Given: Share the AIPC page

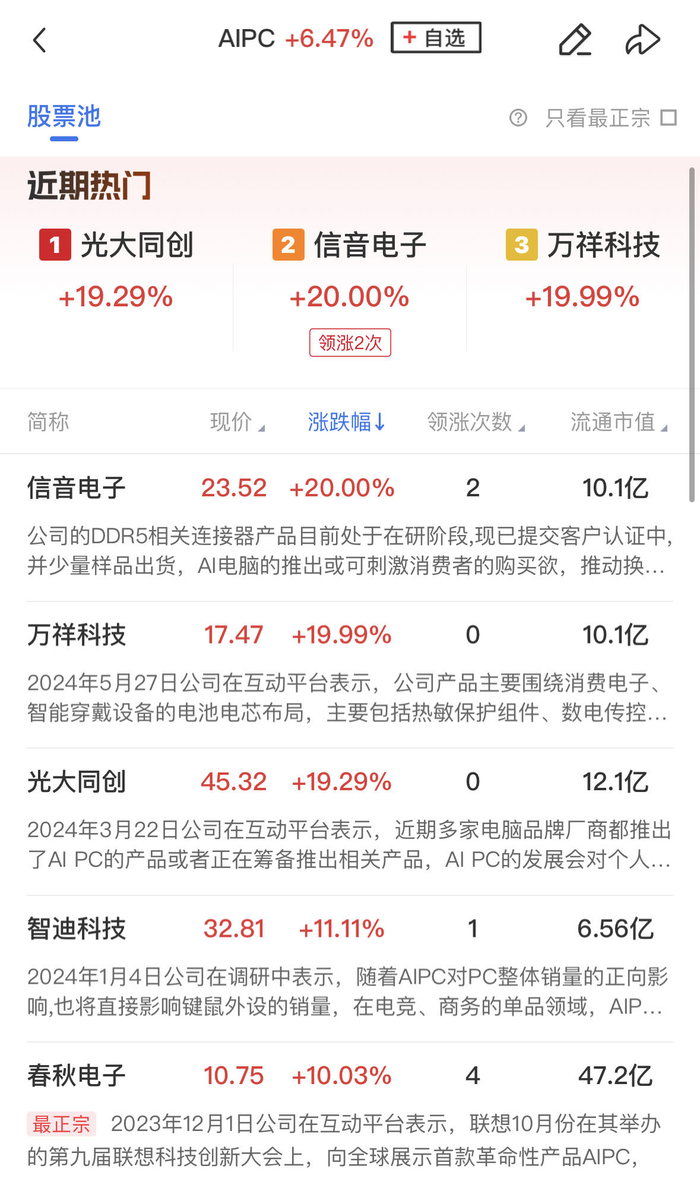Looking at the screenshot, I should pyautogui.click(x=642, y=40).
